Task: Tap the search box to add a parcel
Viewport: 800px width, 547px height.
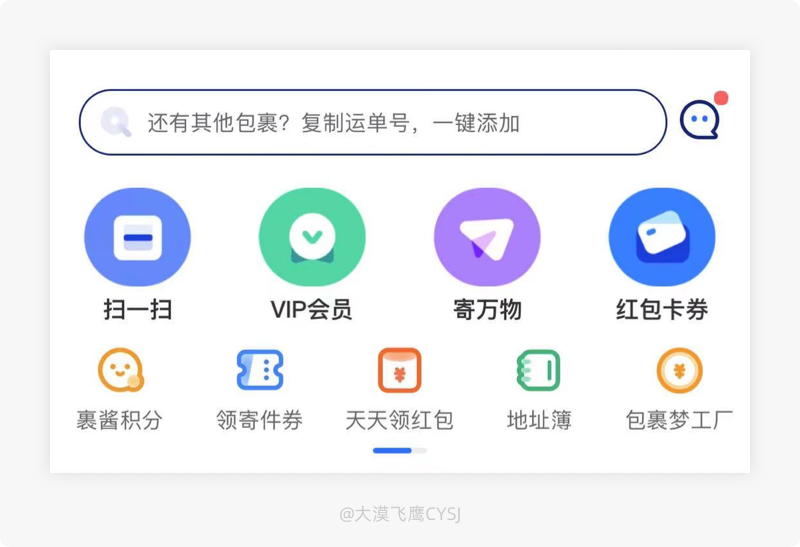Action: tap(373, 122)
